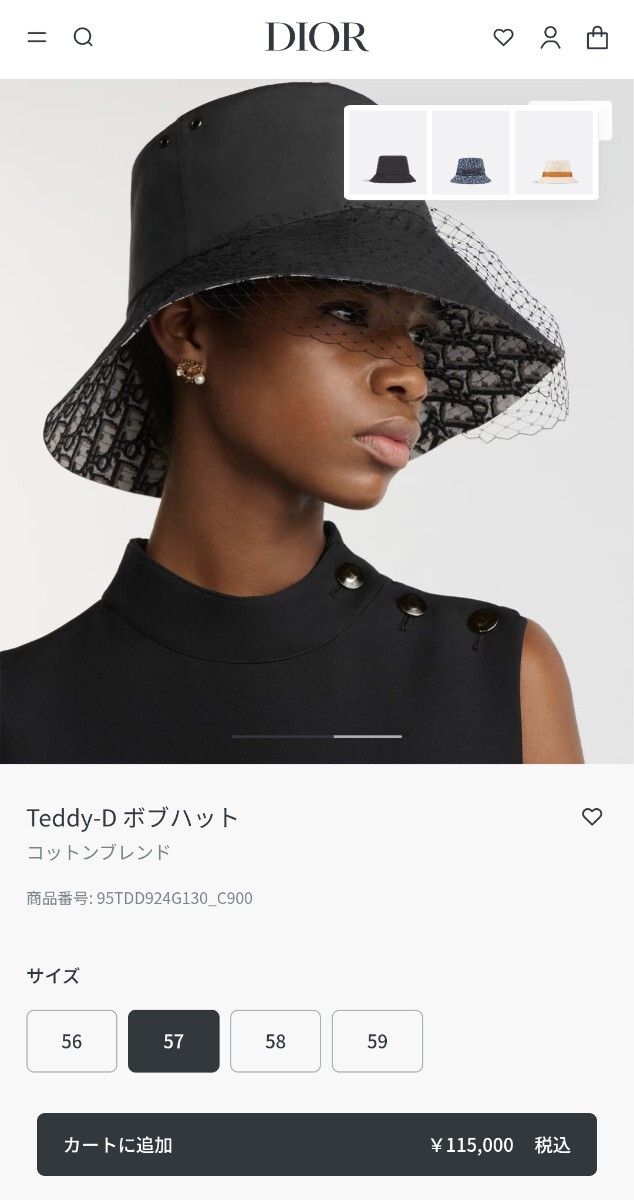The image size is (634, 1200).
Task: Tap カートに追加 to add to cart
Action: tap(317, 1145)
